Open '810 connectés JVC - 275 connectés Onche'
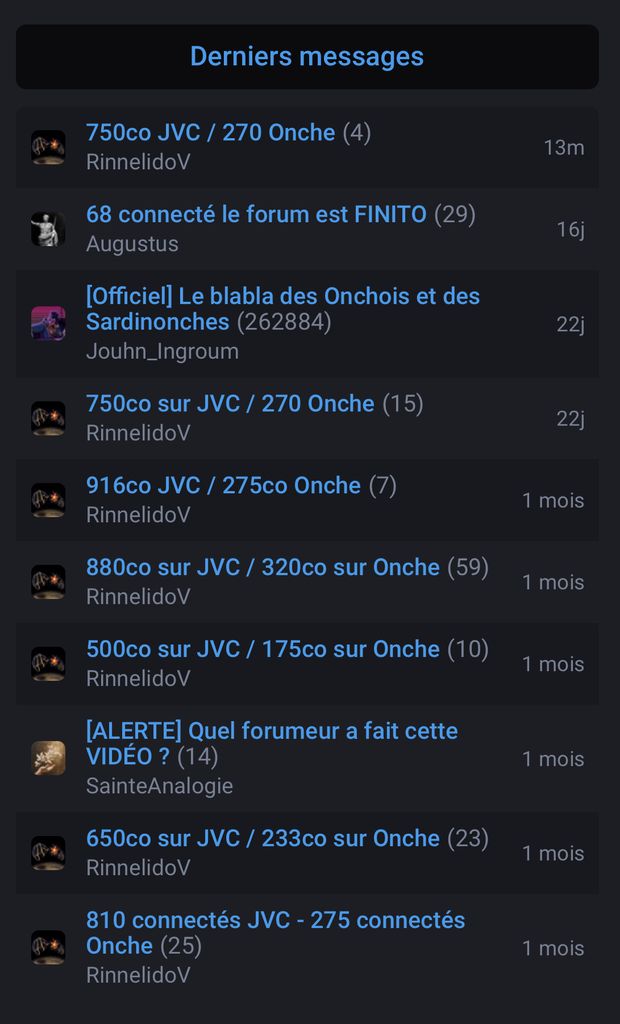 (275, 921)
